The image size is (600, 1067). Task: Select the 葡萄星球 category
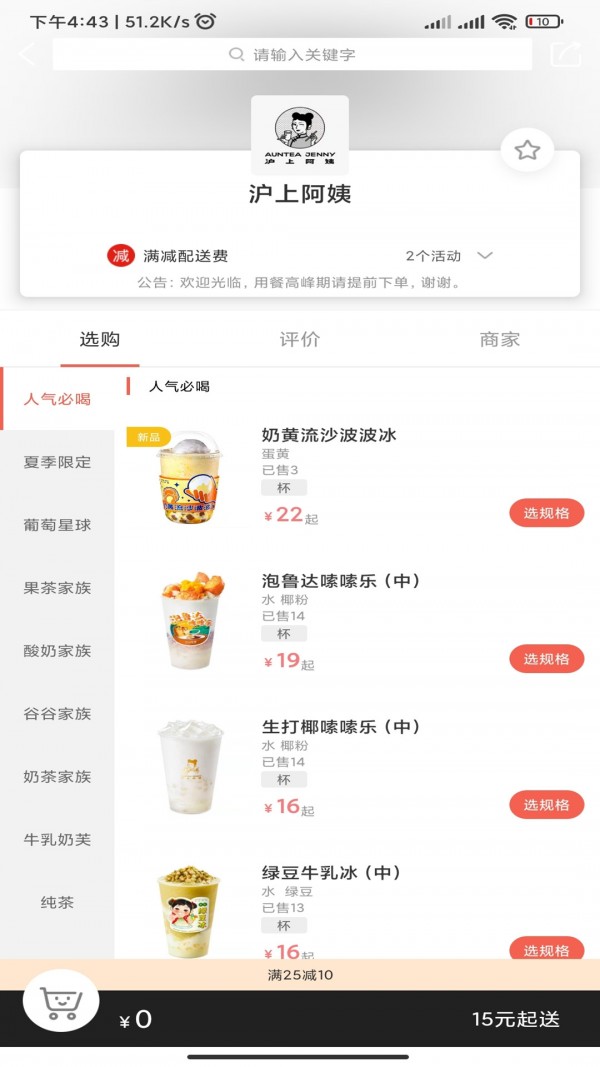(x=57, y=525)
